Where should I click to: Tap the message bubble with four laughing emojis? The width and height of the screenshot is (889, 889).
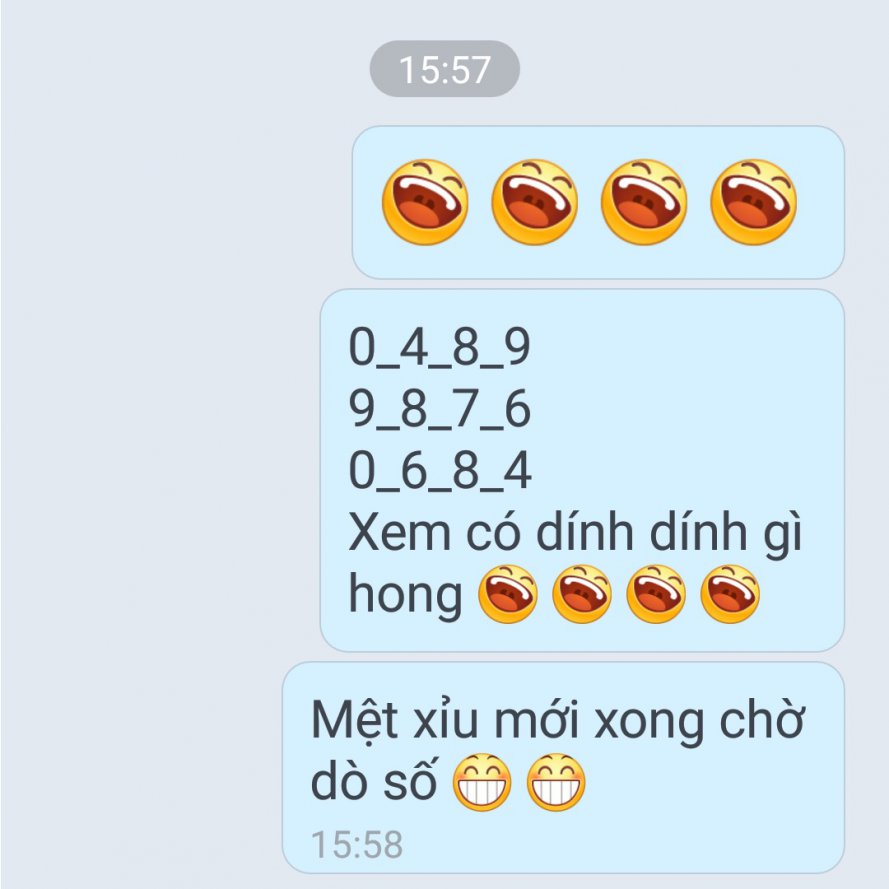[x=597, y=202]
